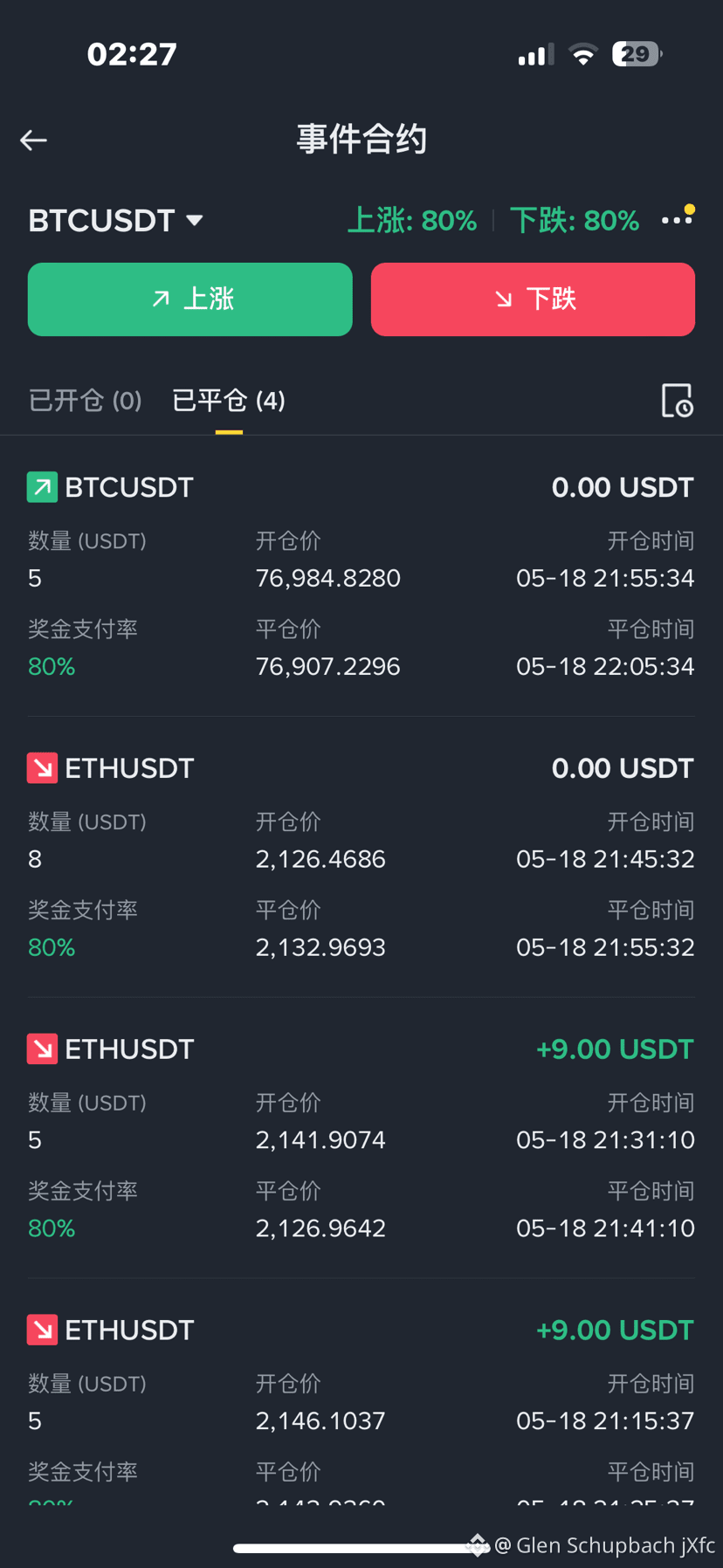Image resolution: width=723 pixels, height=1568 pixels.
Task: Go back using the arrow
Action: point(33,140)
